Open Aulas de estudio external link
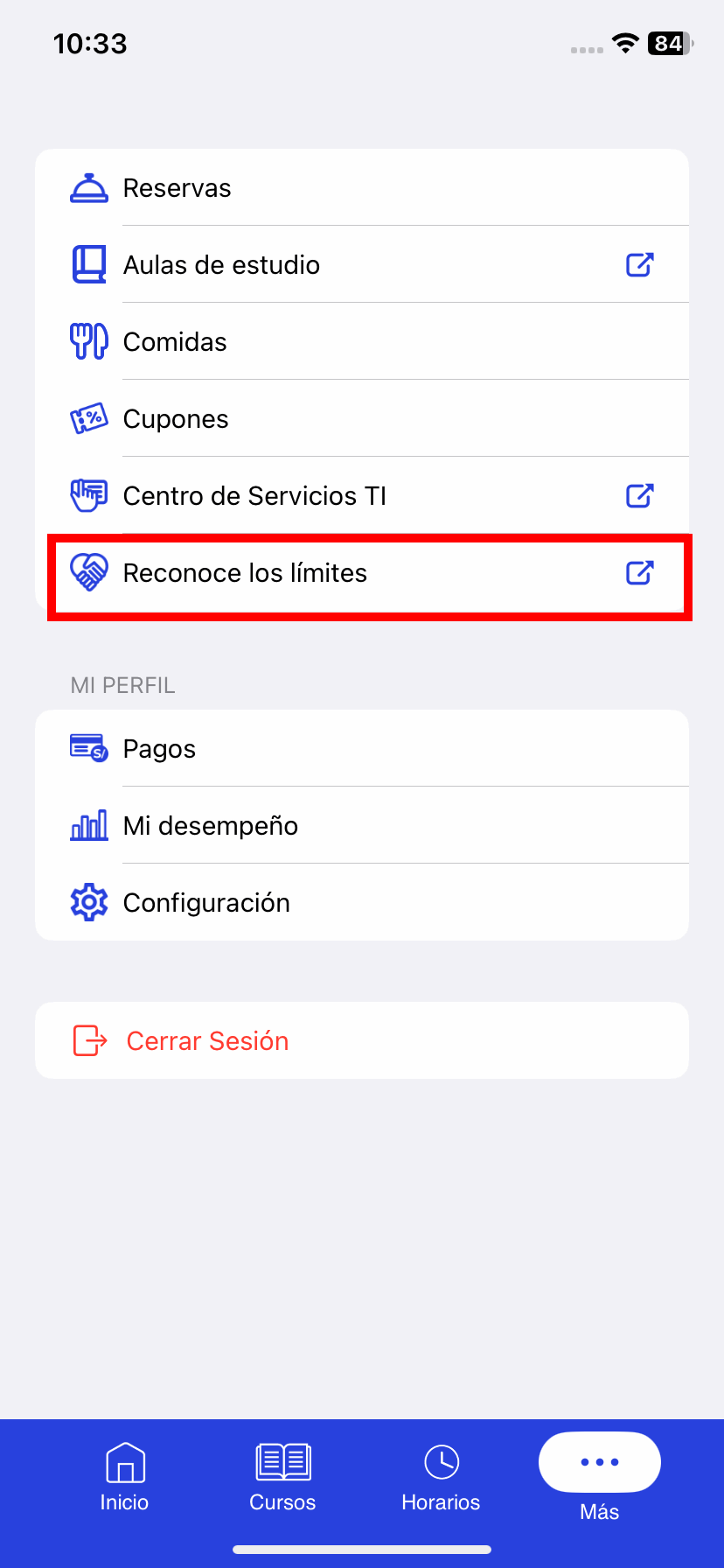 click(362, 265)
